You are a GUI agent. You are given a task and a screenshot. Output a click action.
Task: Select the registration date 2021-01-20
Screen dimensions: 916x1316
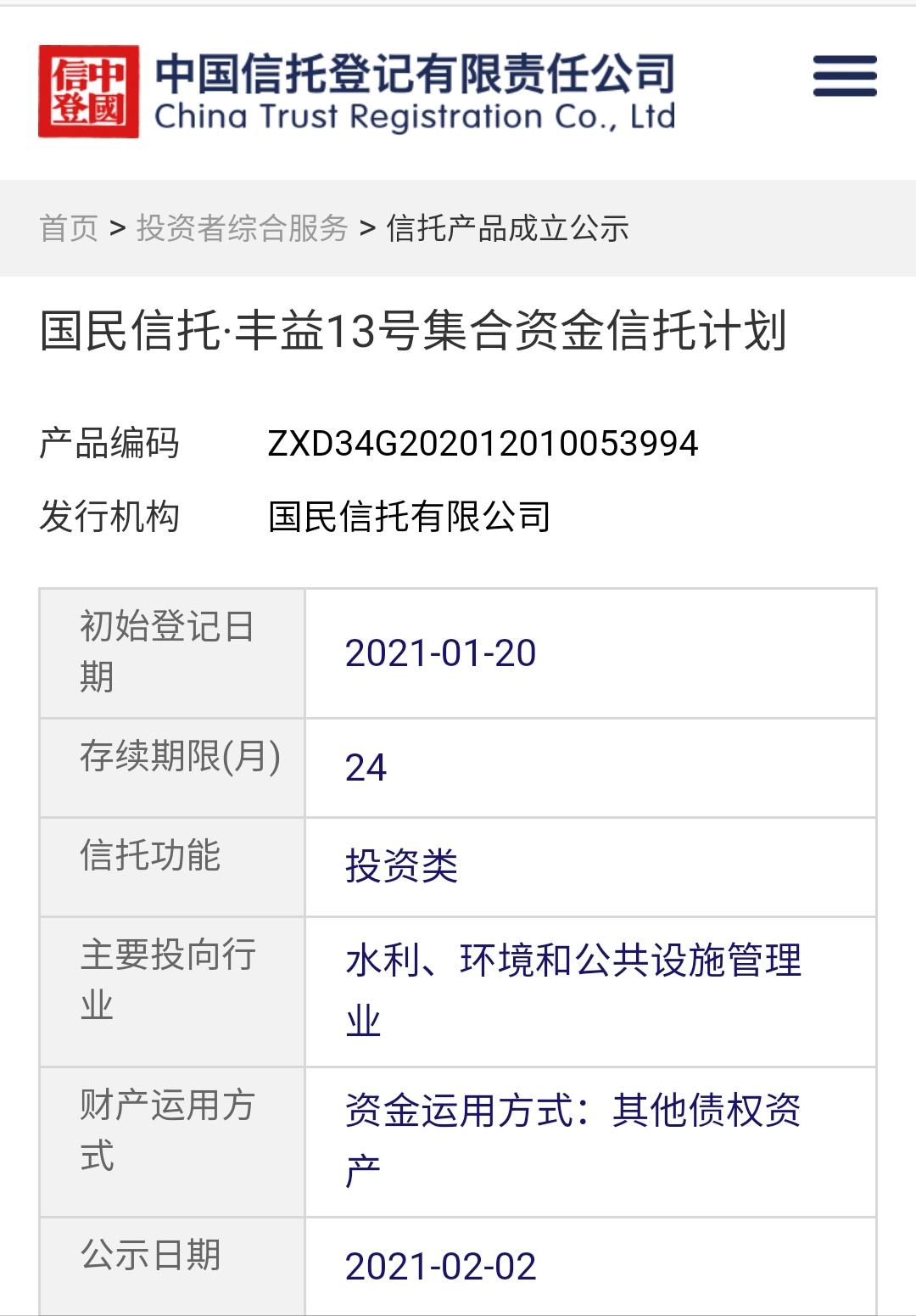pos(441,653)
